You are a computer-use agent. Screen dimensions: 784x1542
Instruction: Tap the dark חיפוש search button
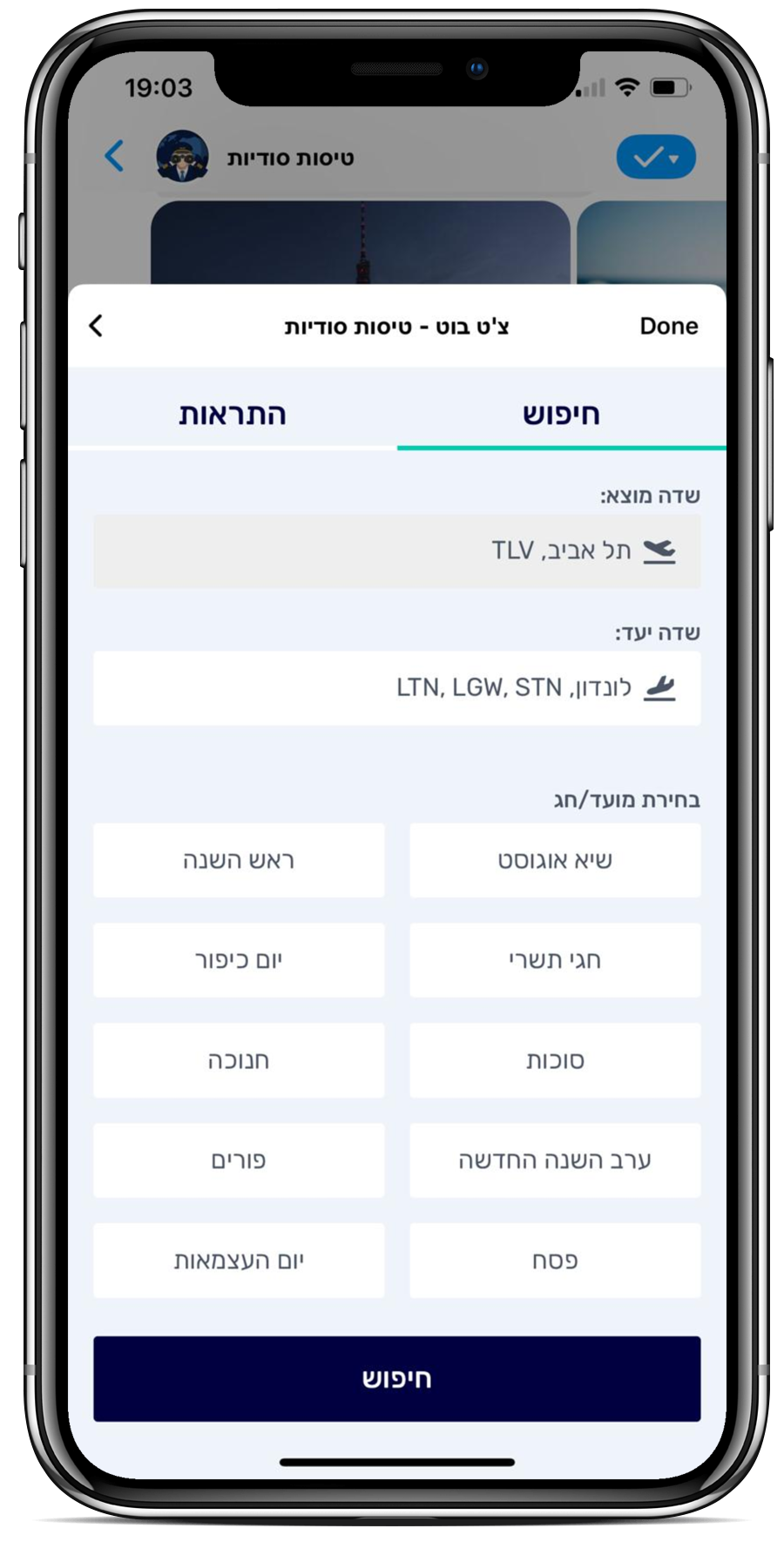click(x=396, y=1378)
